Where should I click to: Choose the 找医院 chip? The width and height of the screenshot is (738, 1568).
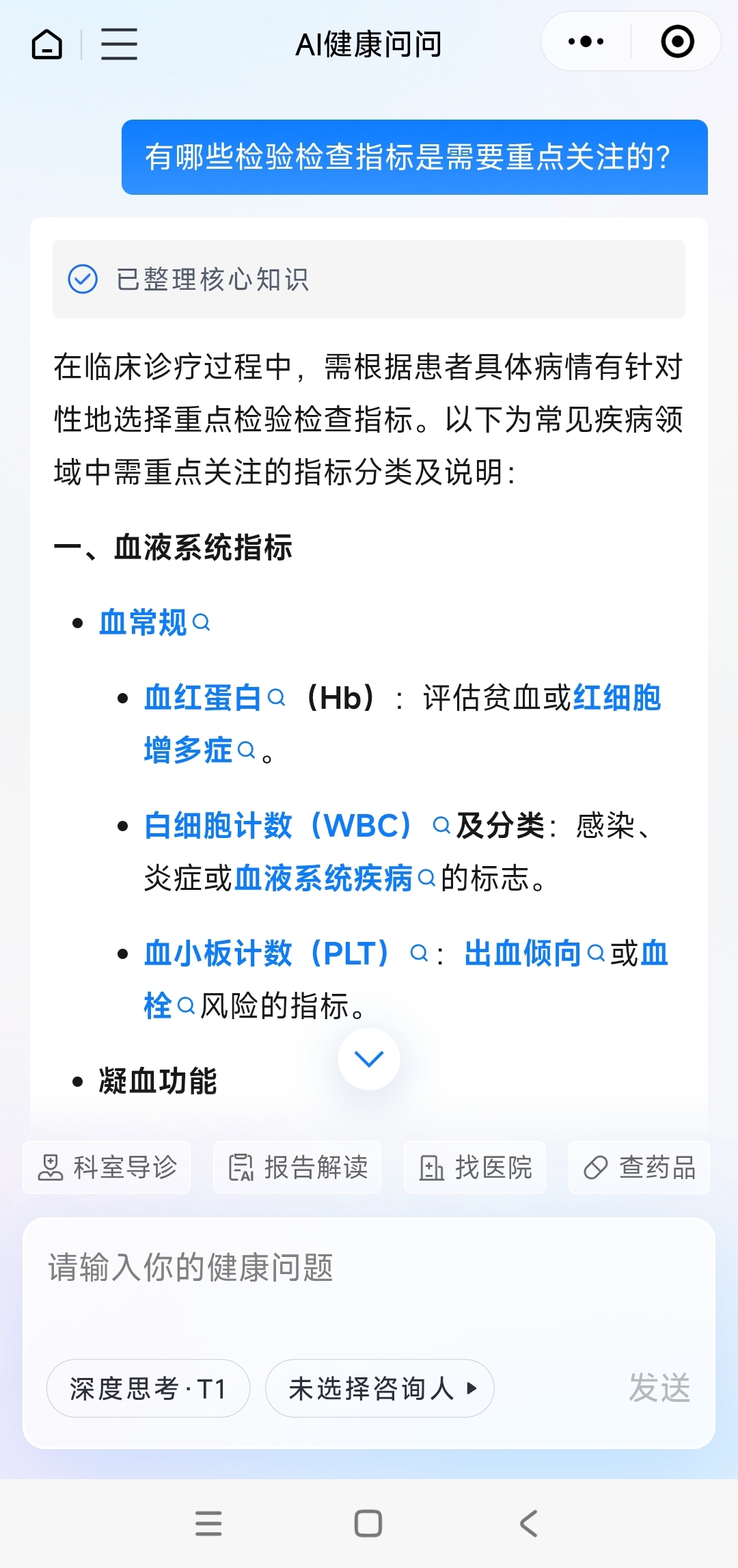tap(475, 1167)
